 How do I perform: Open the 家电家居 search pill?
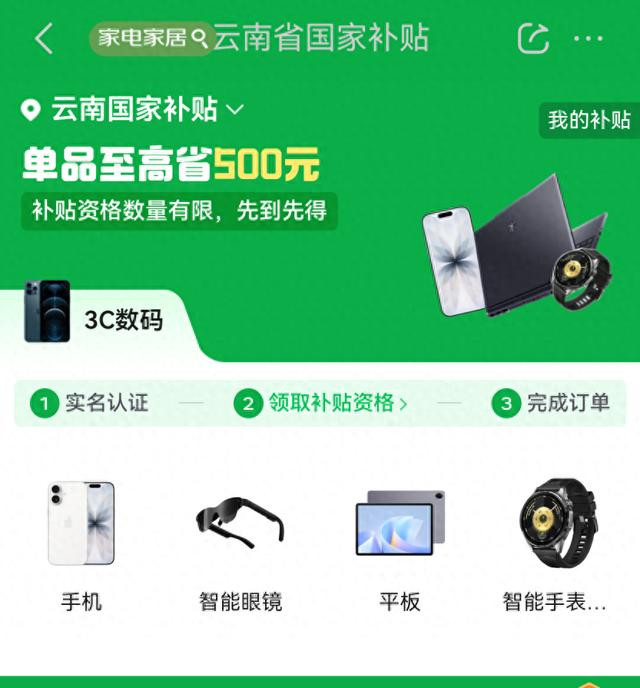(151, 39)
